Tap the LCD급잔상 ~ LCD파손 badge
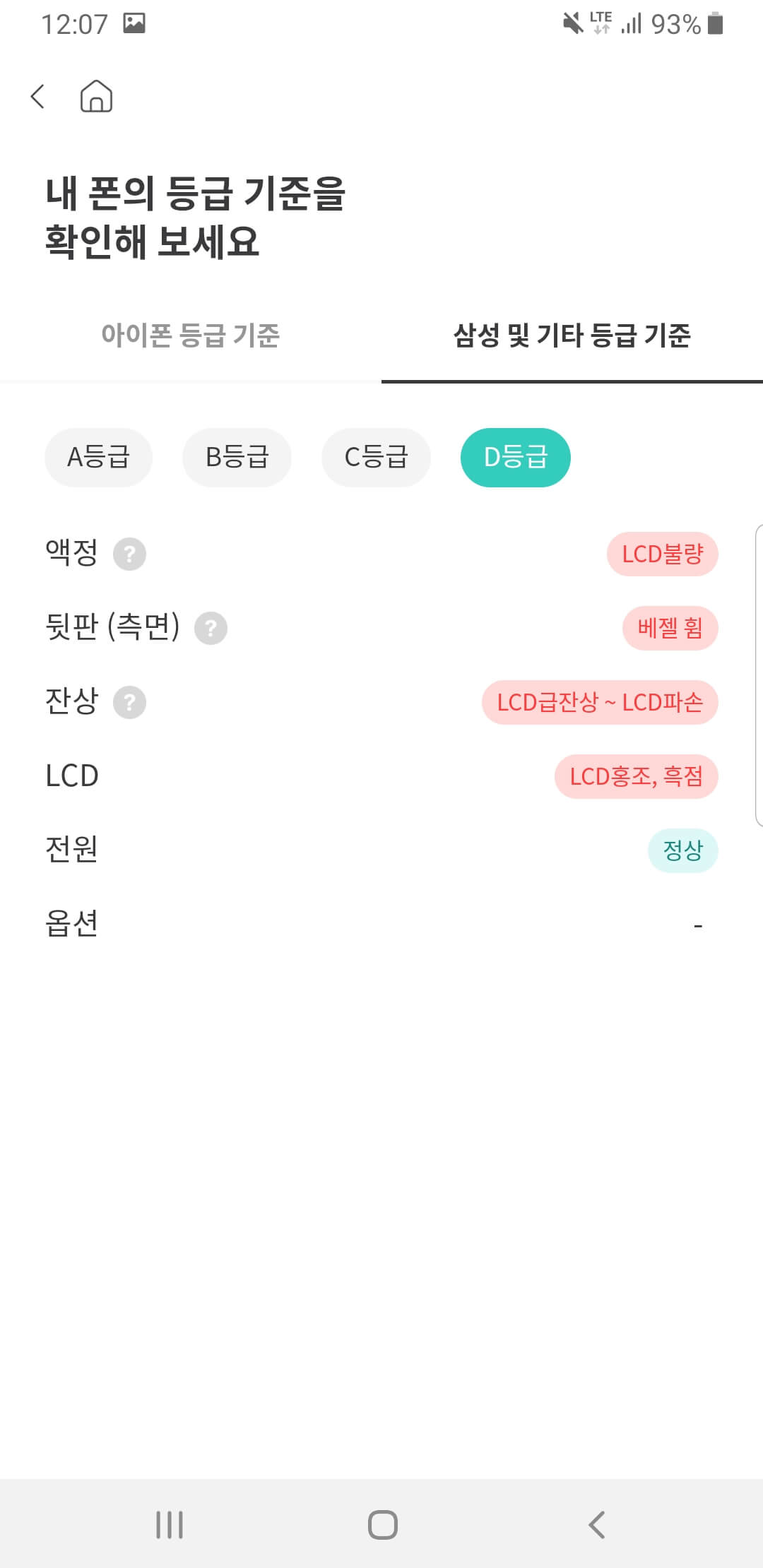763x1568 pixels. click(x=600, y=702)
